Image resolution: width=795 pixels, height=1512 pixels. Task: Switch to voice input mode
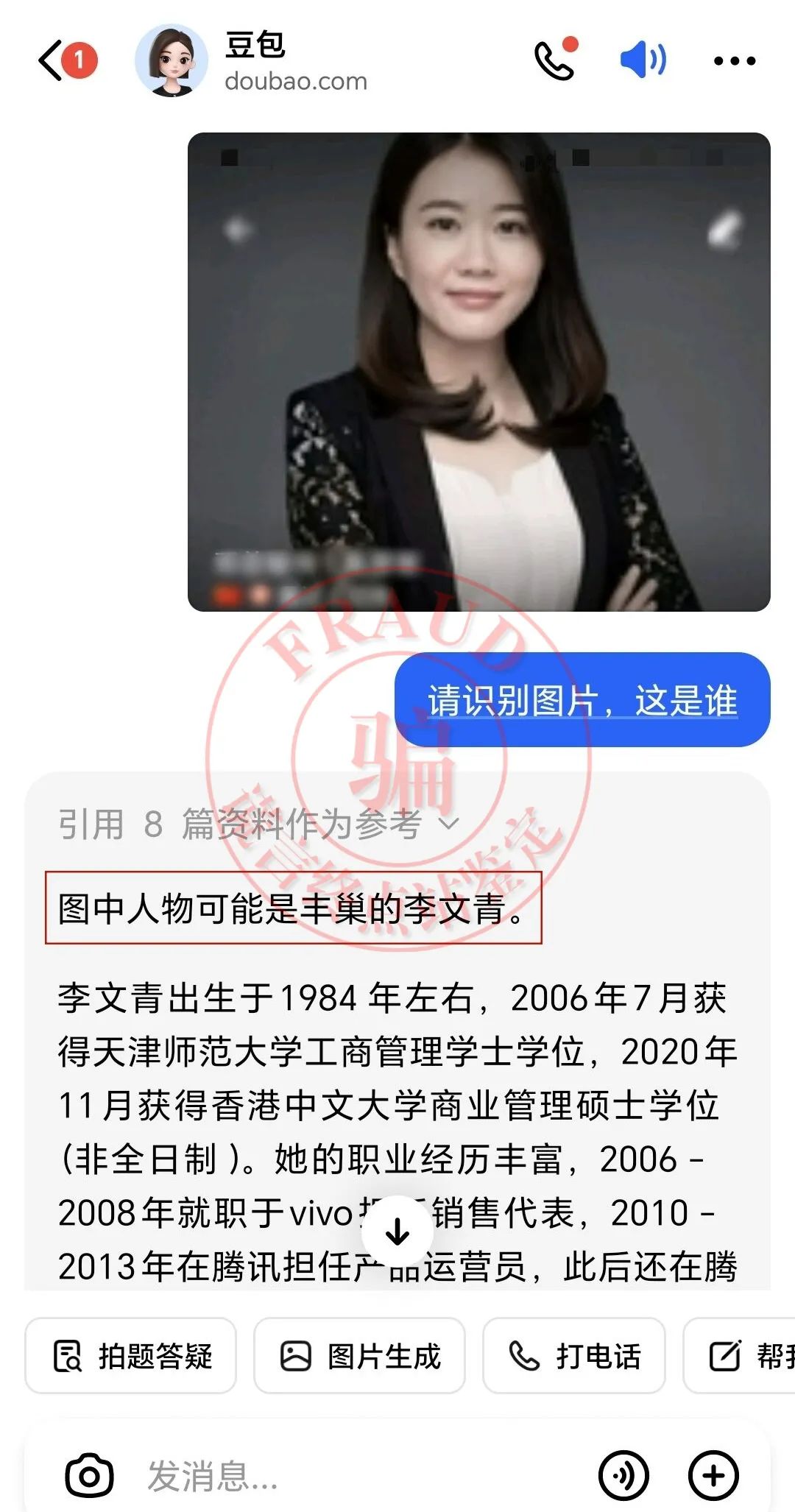pos(623,1476)
